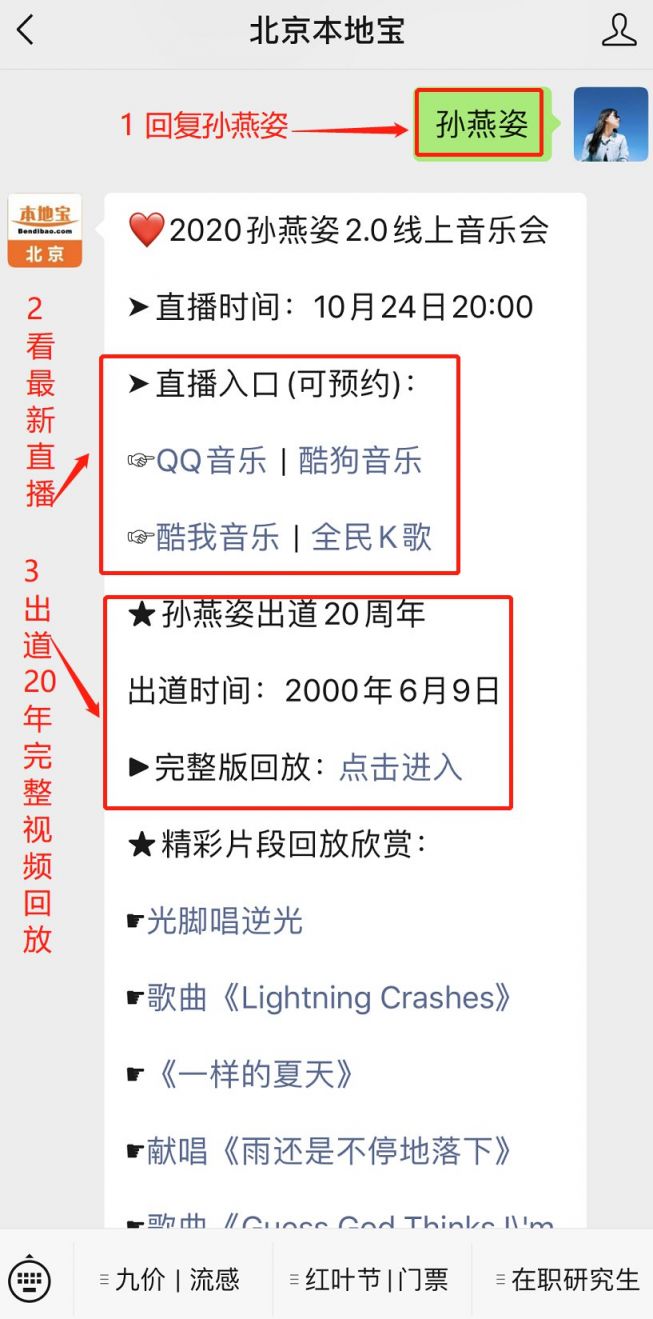Screen dimensions: 653x1319
Task: Open the 《Lightning Crashes》 song link
Action: (330, 998)
